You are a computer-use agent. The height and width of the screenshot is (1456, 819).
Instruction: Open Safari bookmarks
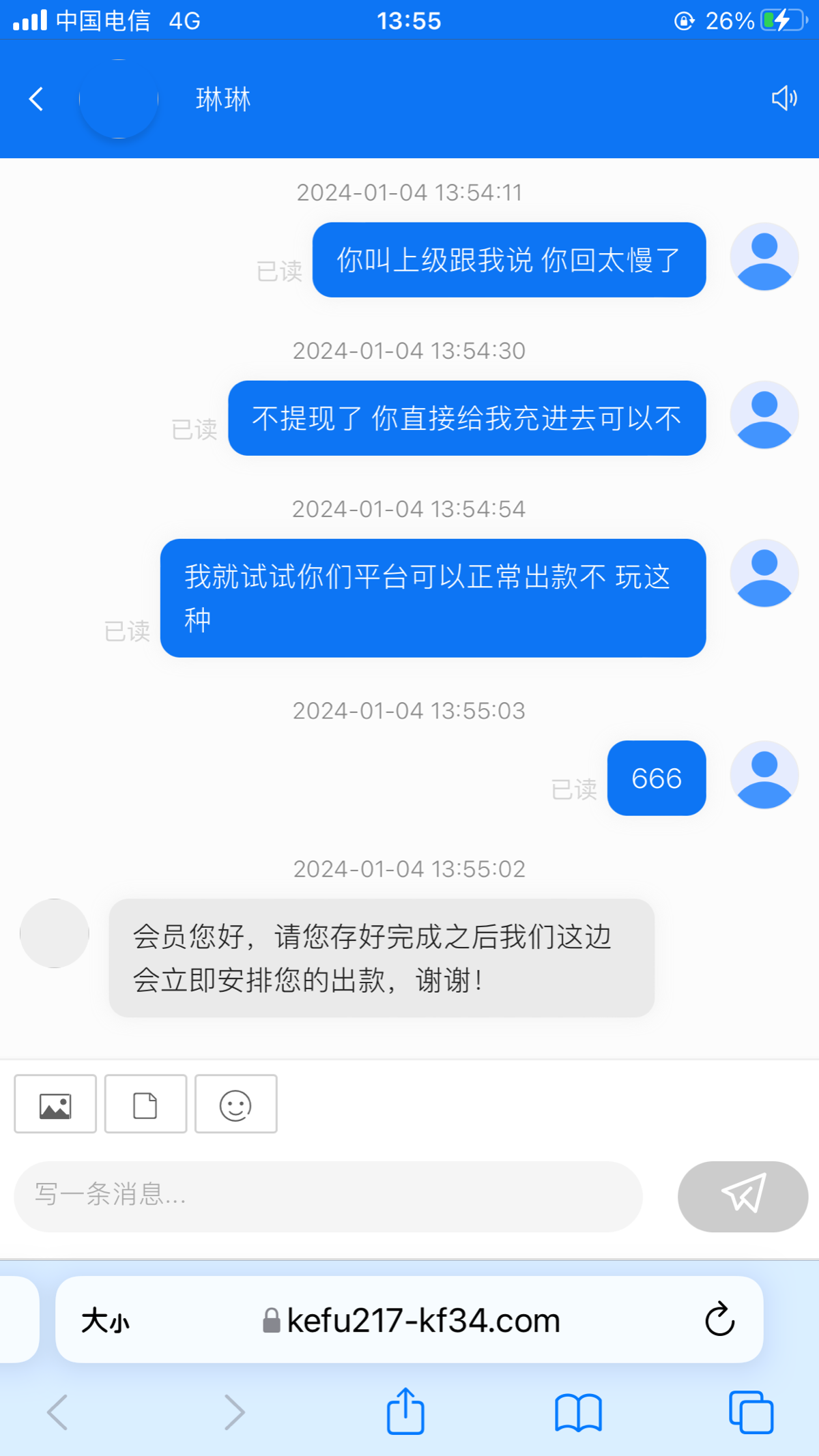click(578, 1412)
